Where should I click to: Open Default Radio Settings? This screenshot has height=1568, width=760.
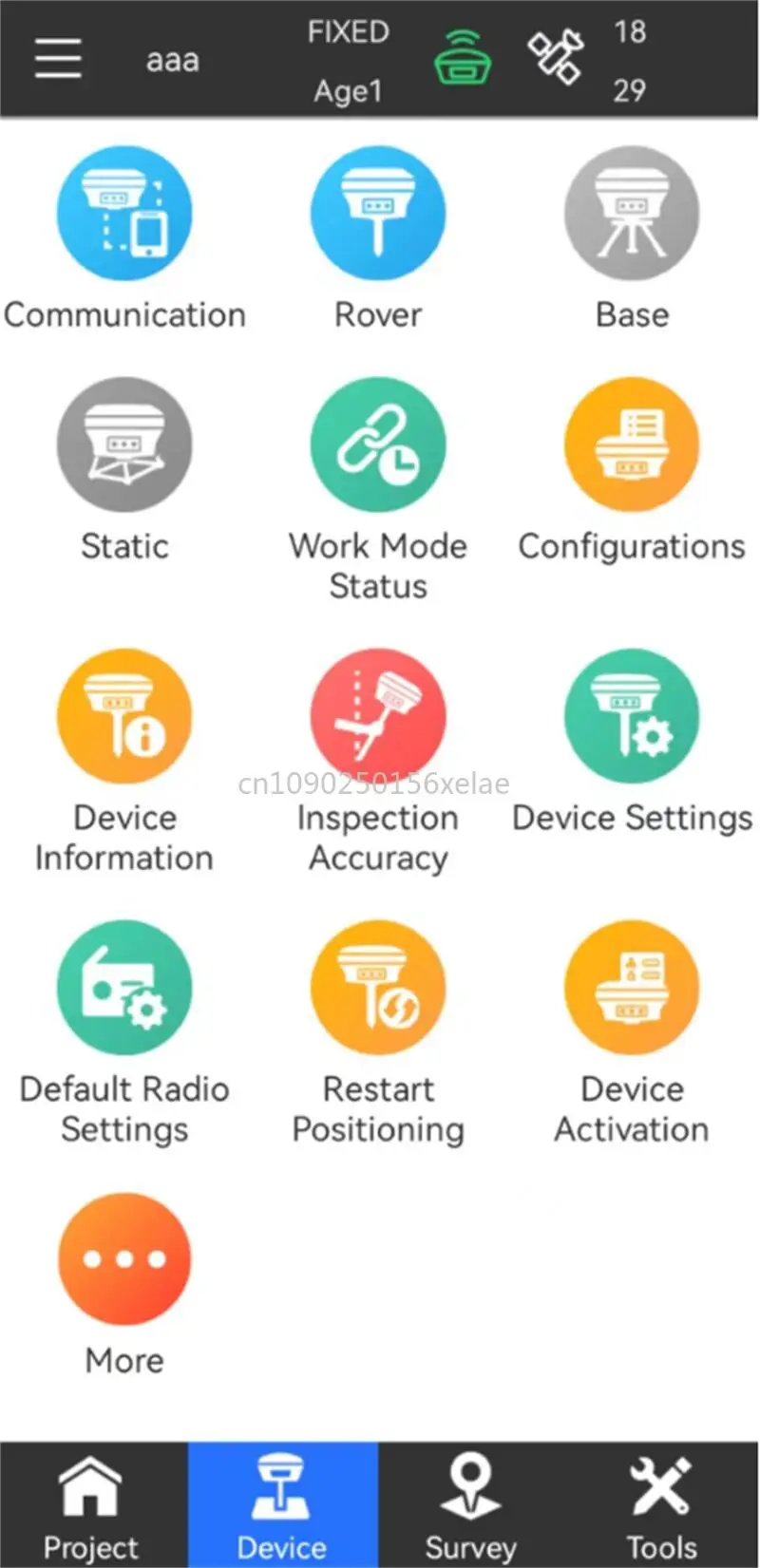pyautogui.click(x=124, y=986)
